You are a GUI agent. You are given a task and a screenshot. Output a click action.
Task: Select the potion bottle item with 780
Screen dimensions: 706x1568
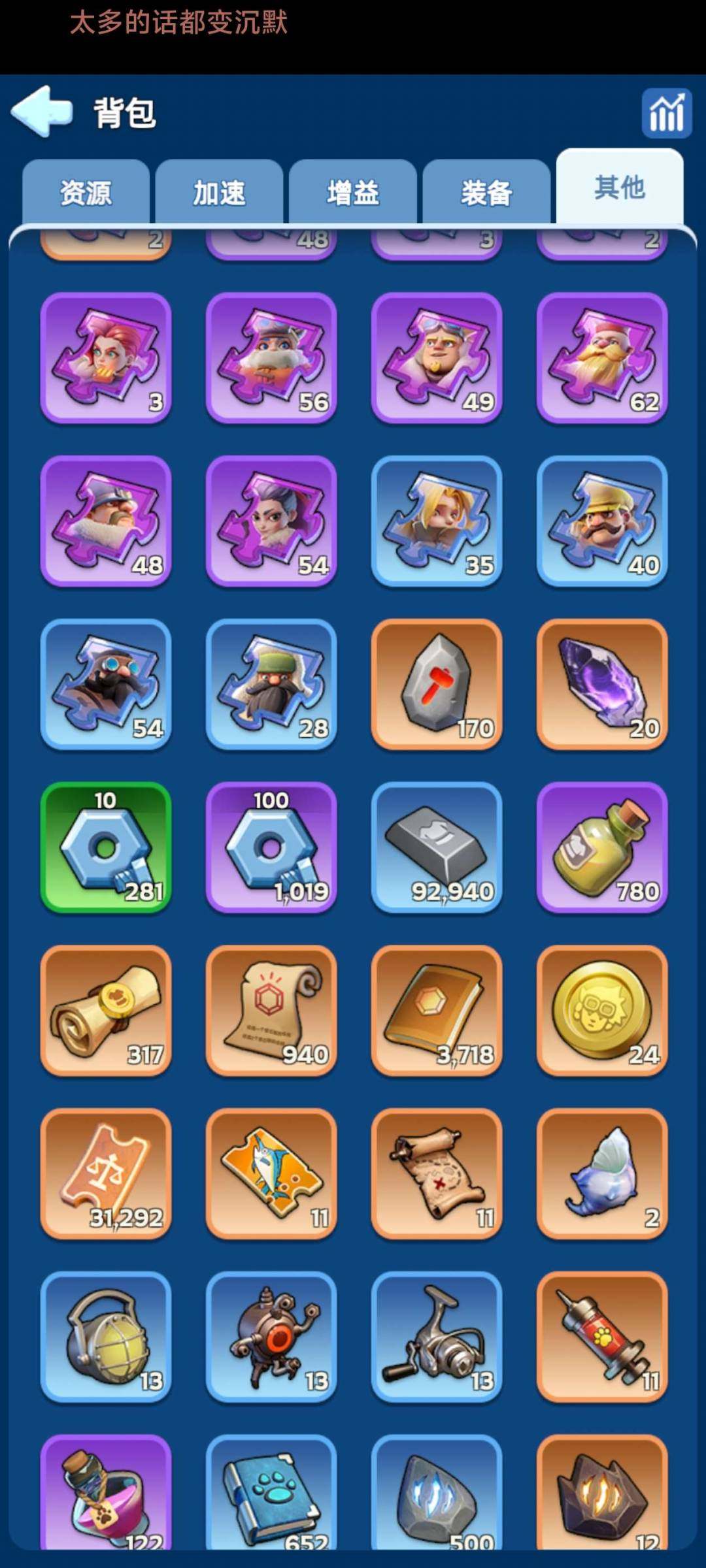coord(602,847)
